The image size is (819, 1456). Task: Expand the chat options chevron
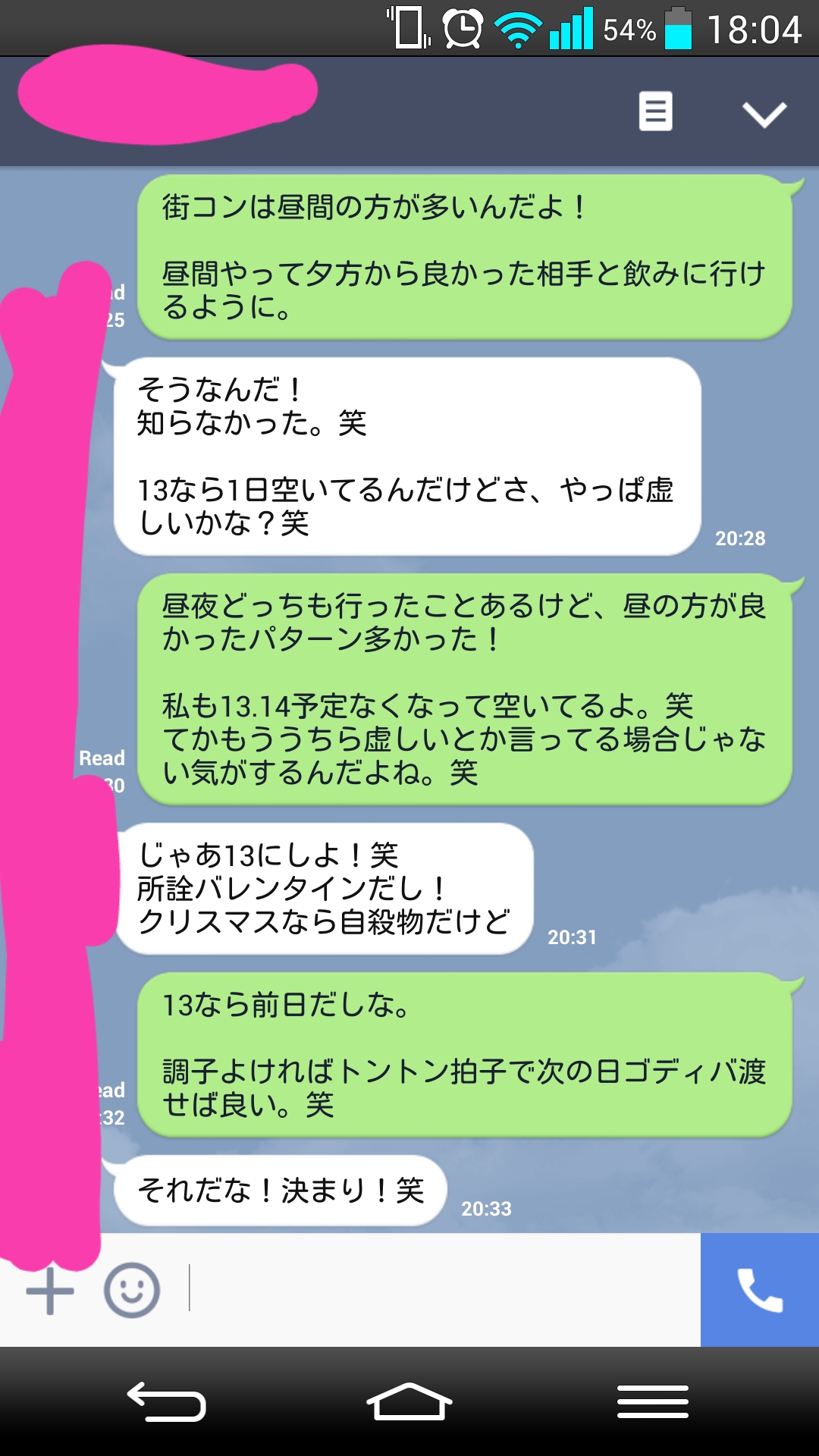pos(764,115)
